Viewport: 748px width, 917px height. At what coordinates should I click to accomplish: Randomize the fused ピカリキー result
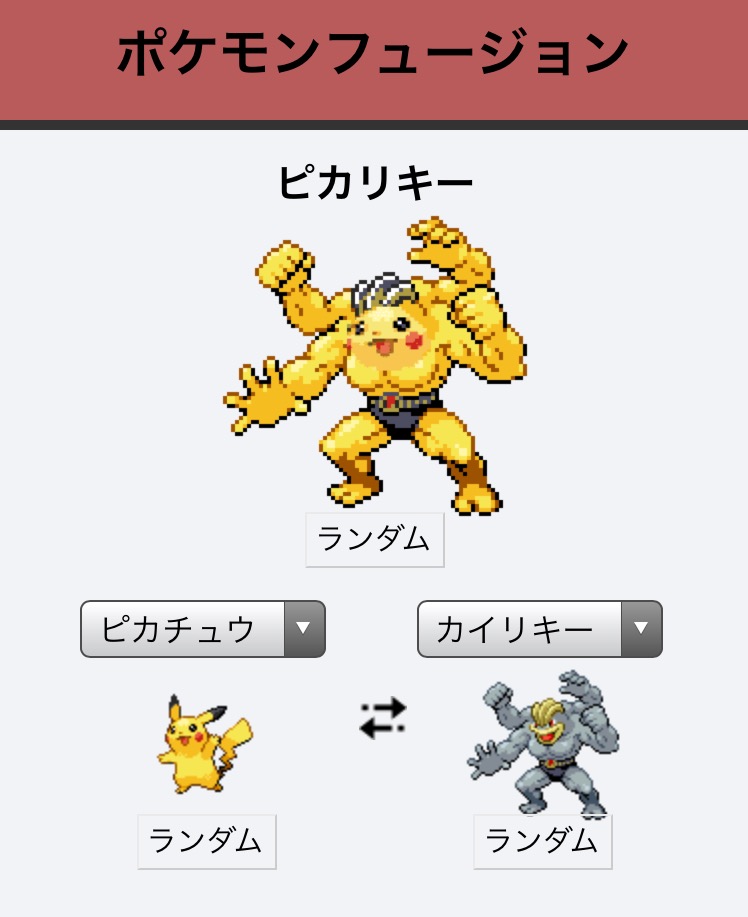[x=374, y=540]
